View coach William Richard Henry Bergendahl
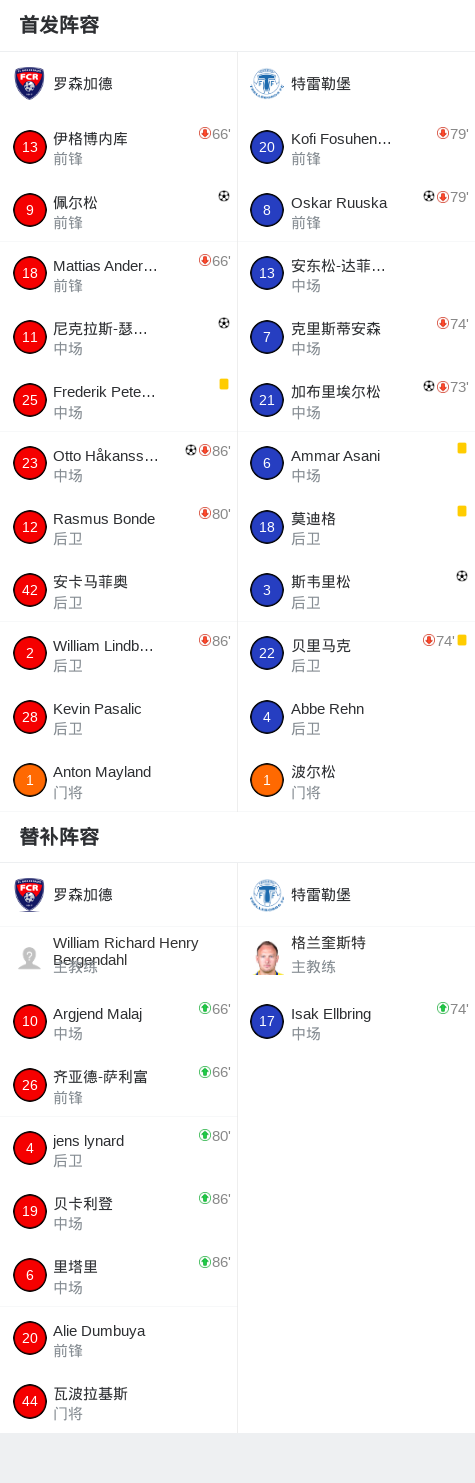475x1483 pixels. tap(118, 958)
